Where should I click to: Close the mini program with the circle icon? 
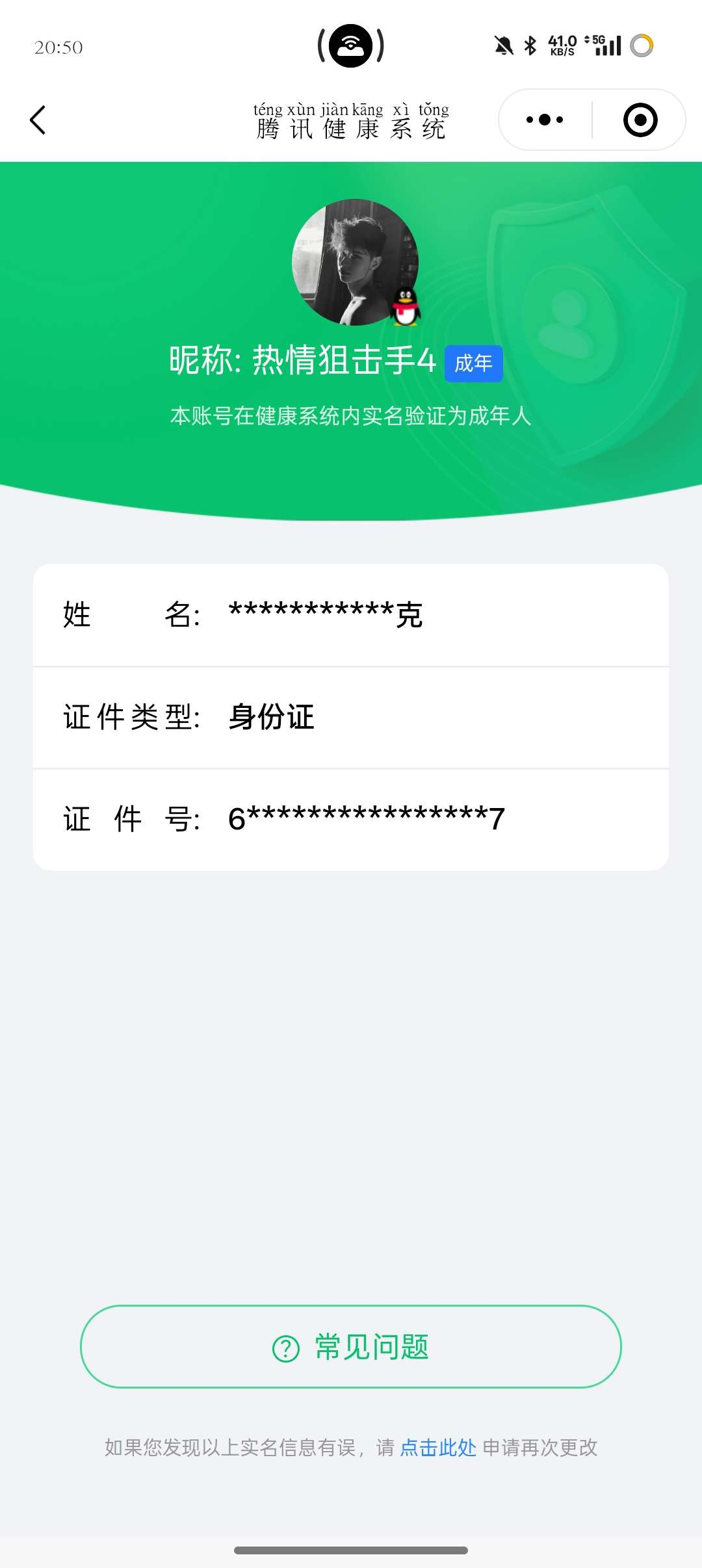(640, 120)
